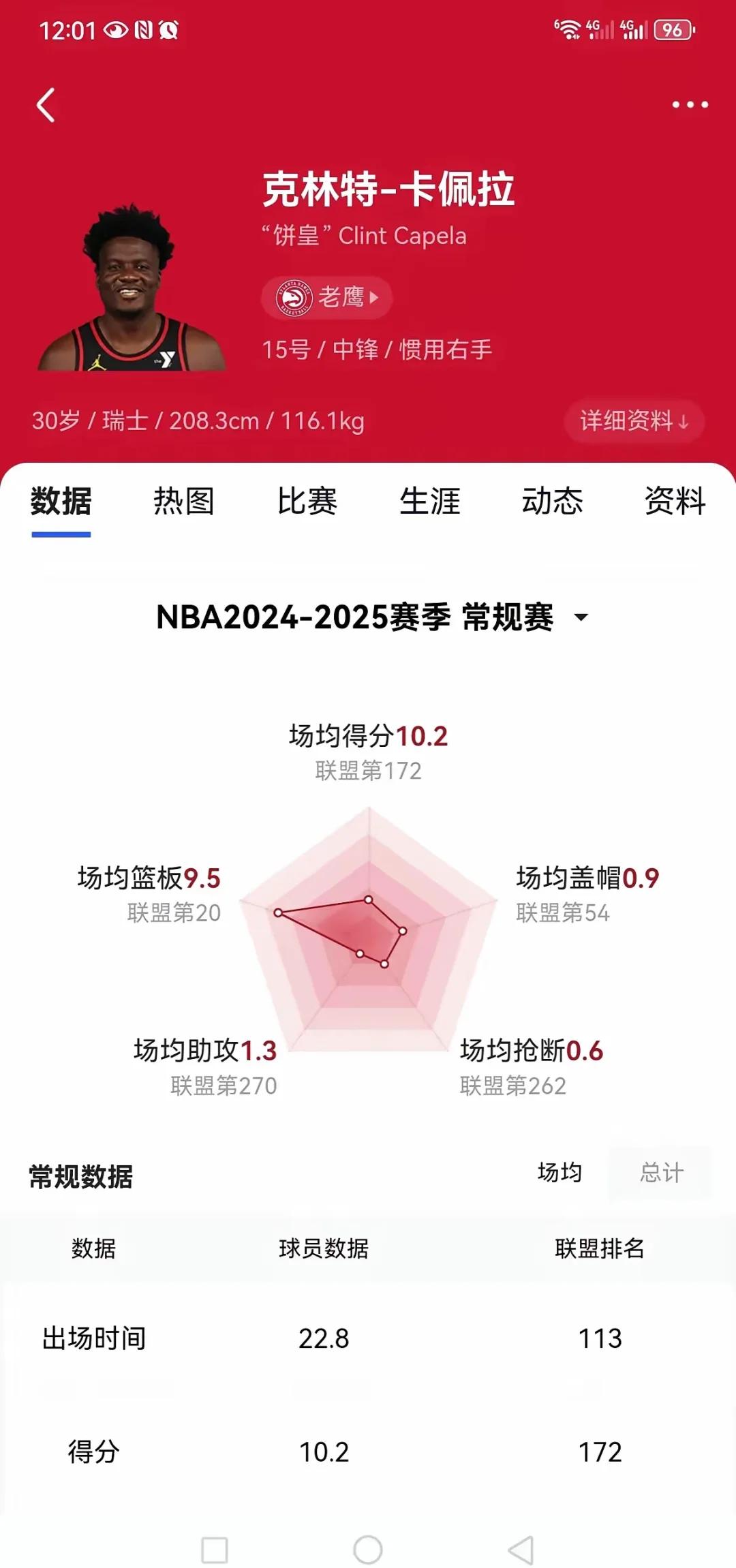Open the 老鹰 team page chip

(326, 298)
